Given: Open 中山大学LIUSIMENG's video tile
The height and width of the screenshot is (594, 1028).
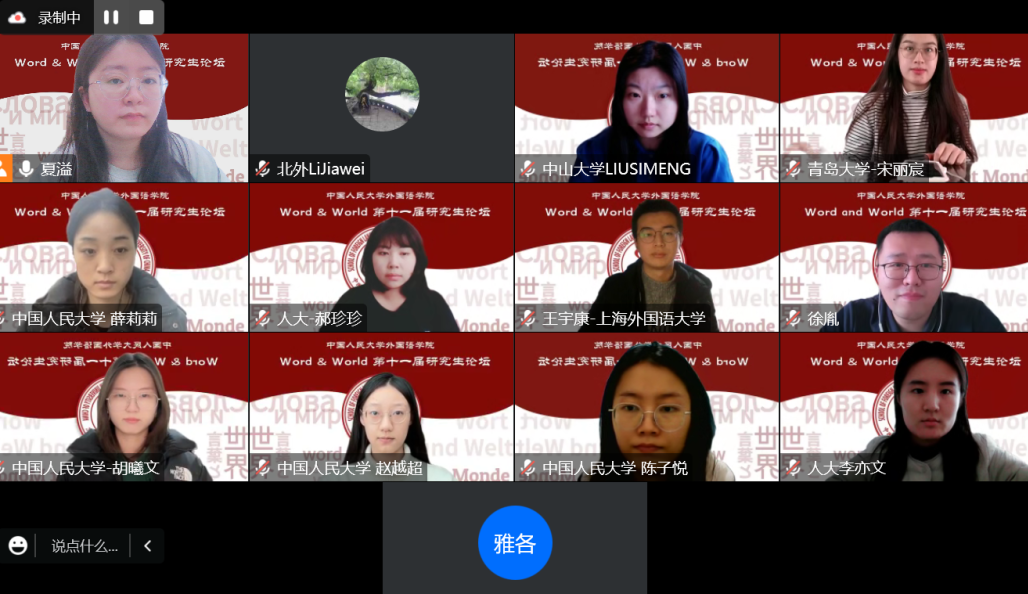Looking at the screenshot, I should (x=647, y=107).
